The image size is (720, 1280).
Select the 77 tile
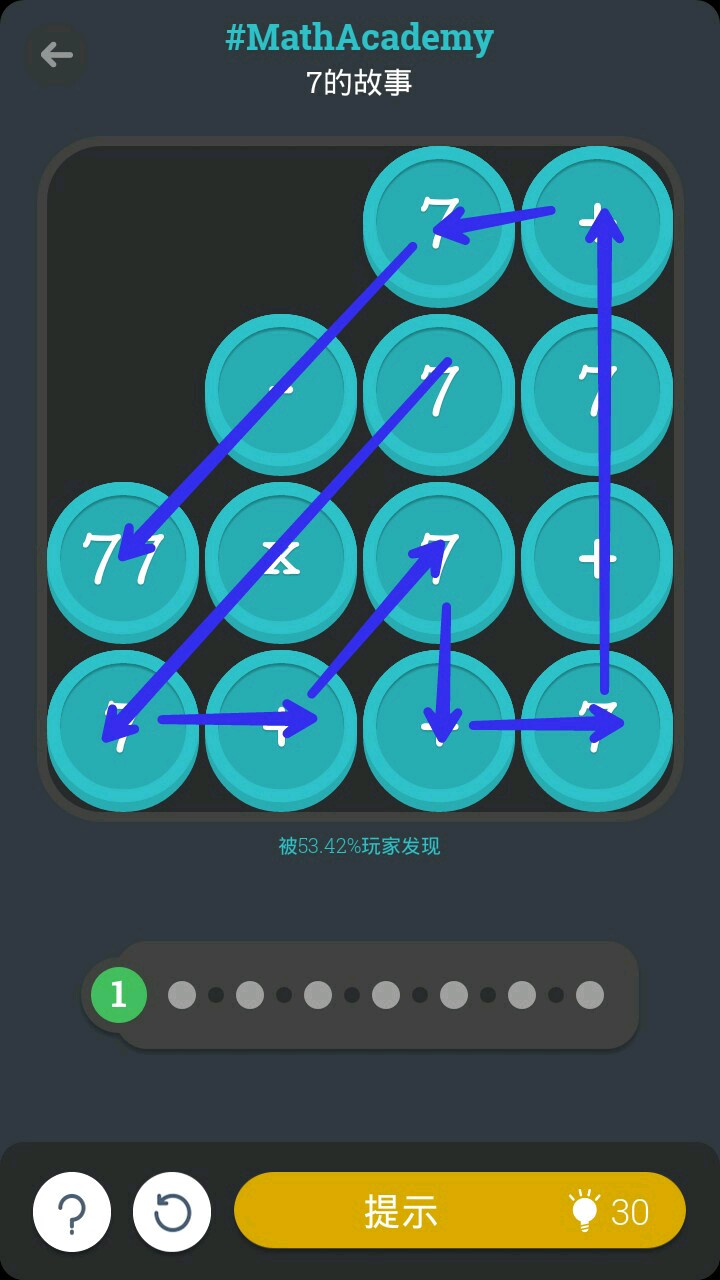pos(122,560)
